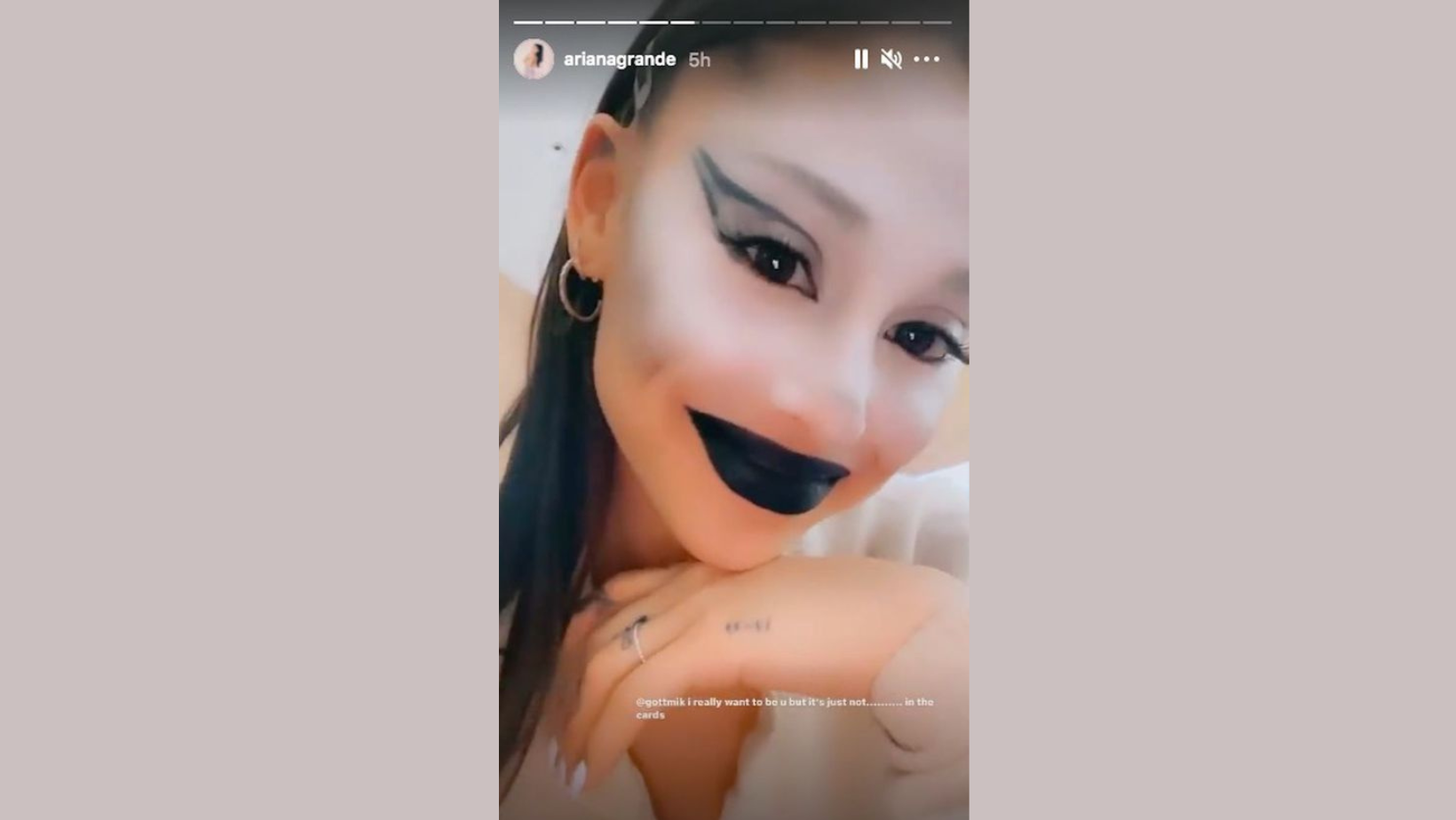This screenshot has width=1456, height=820.
Task: Open the three-dot options menu
Action: click(926, 59)
